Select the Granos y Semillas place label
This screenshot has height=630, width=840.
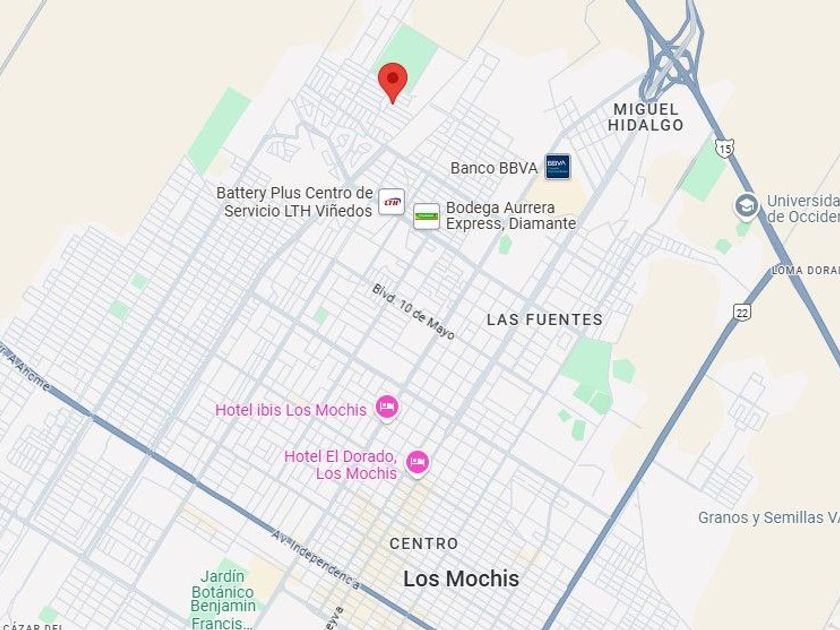768,518
